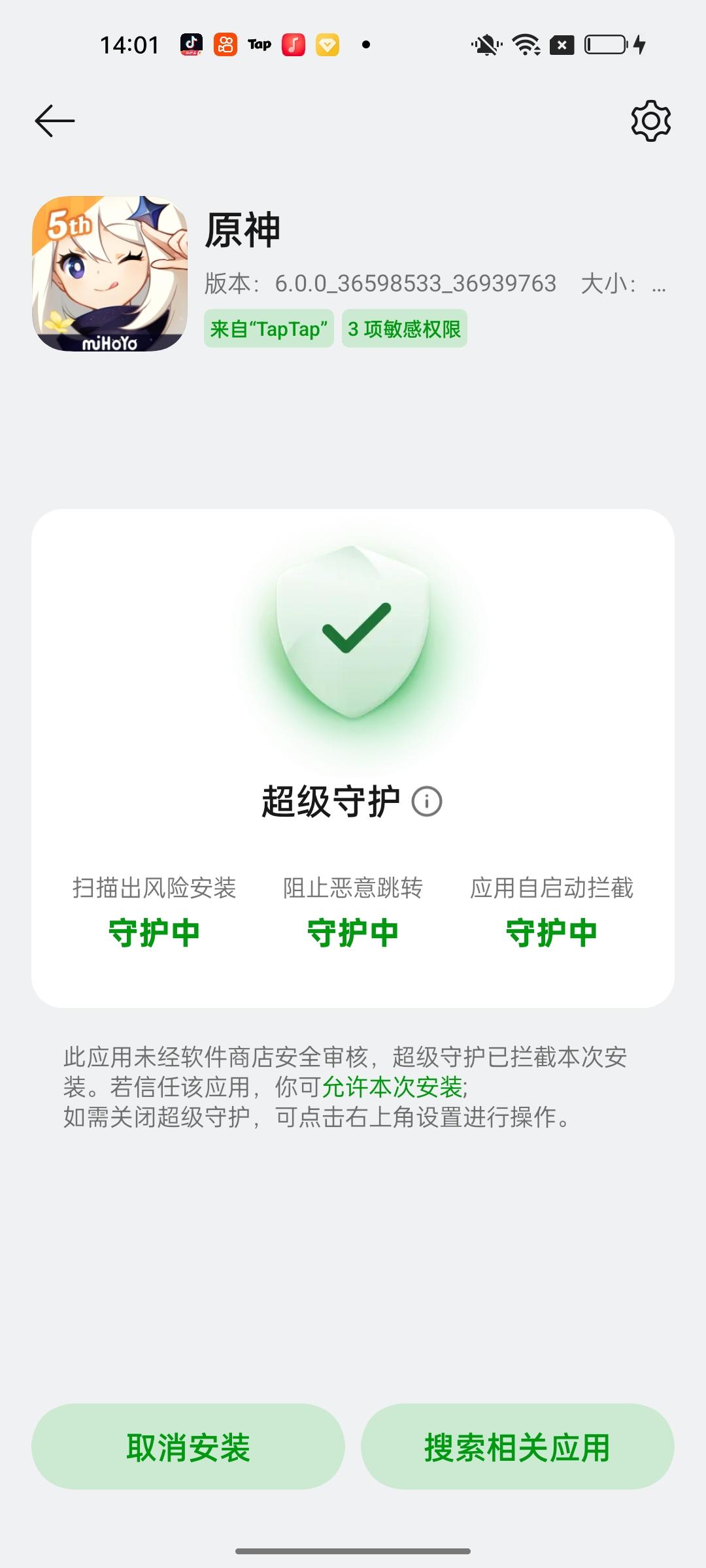Open the 3 项敏感权限 permissions detail
This screenshot has width=706, height=1568.
[404, 329]
